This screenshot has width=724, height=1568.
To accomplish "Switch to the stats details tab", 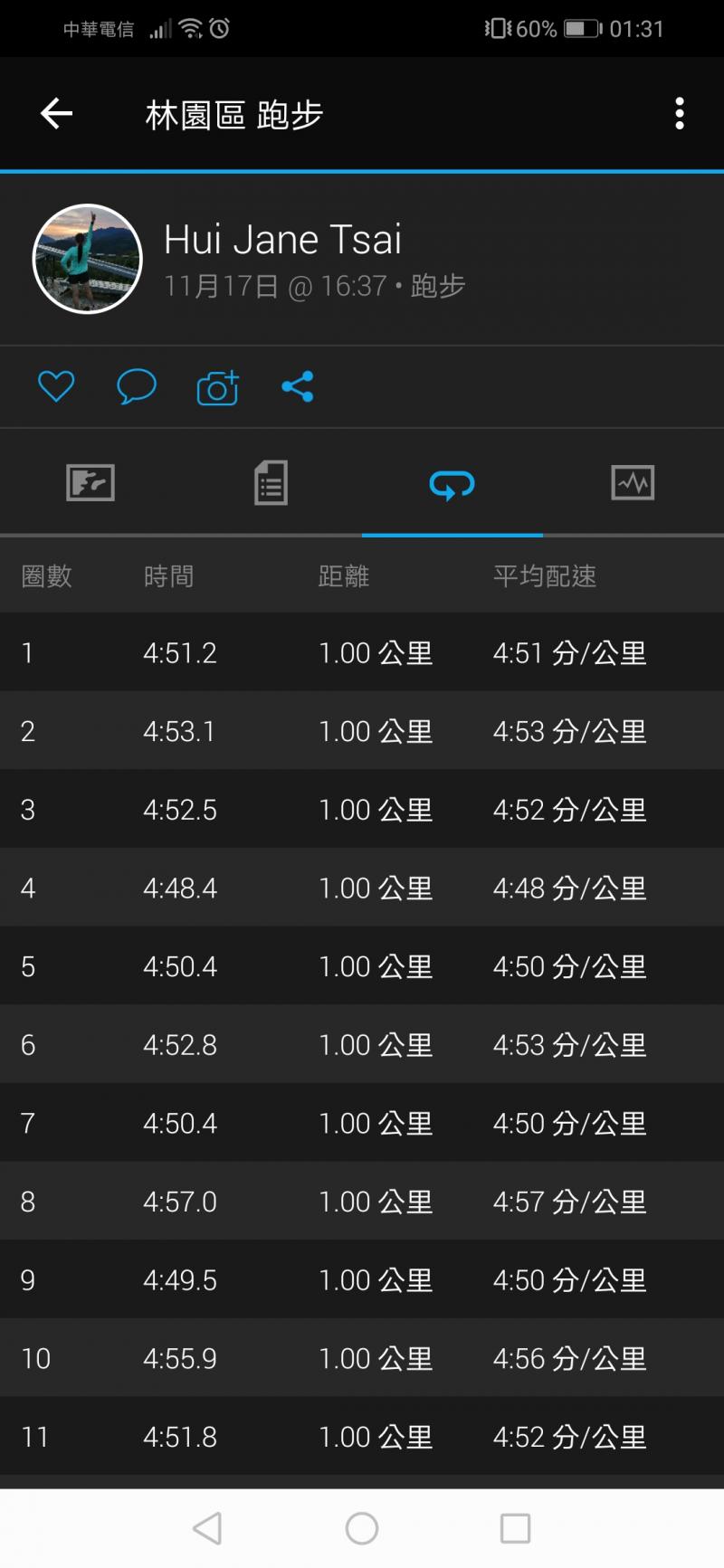I will pyautogui.click(x=271, y=483).
